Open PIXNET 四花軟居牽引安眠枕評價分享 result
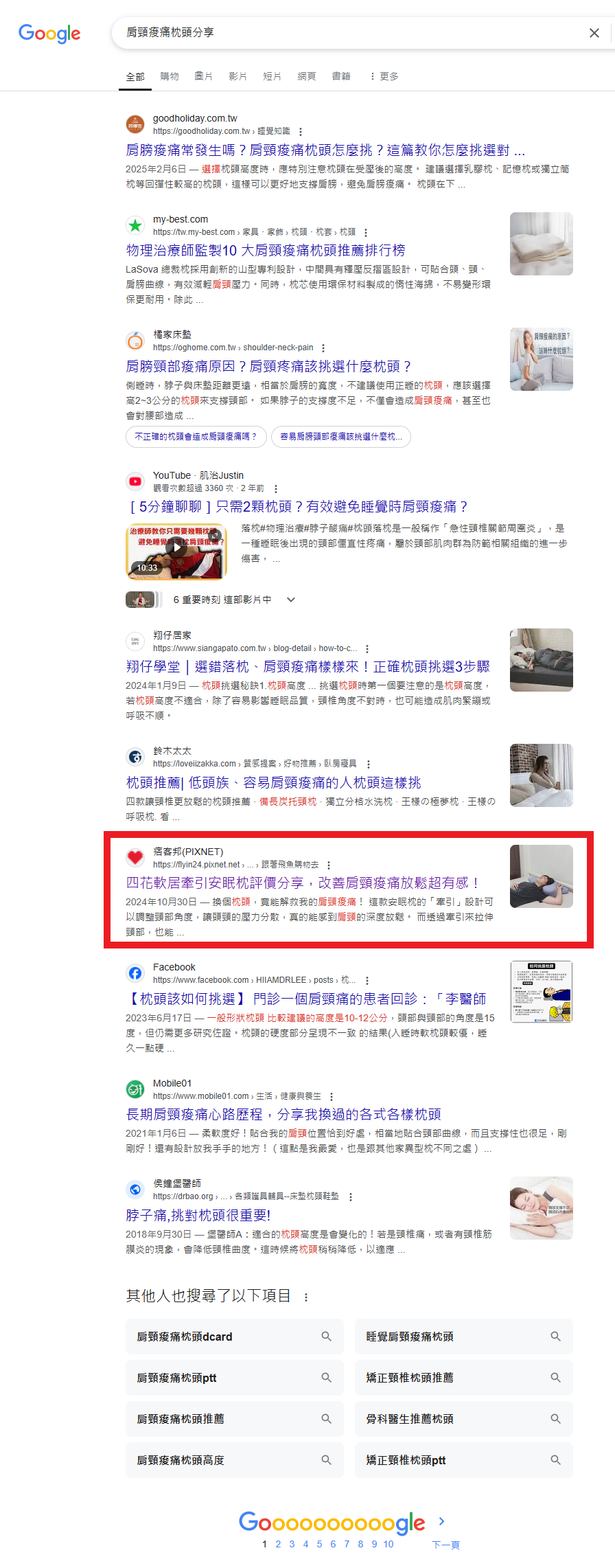The width and height of the screenshot is (615, 1568). click(x=302, y=883)
